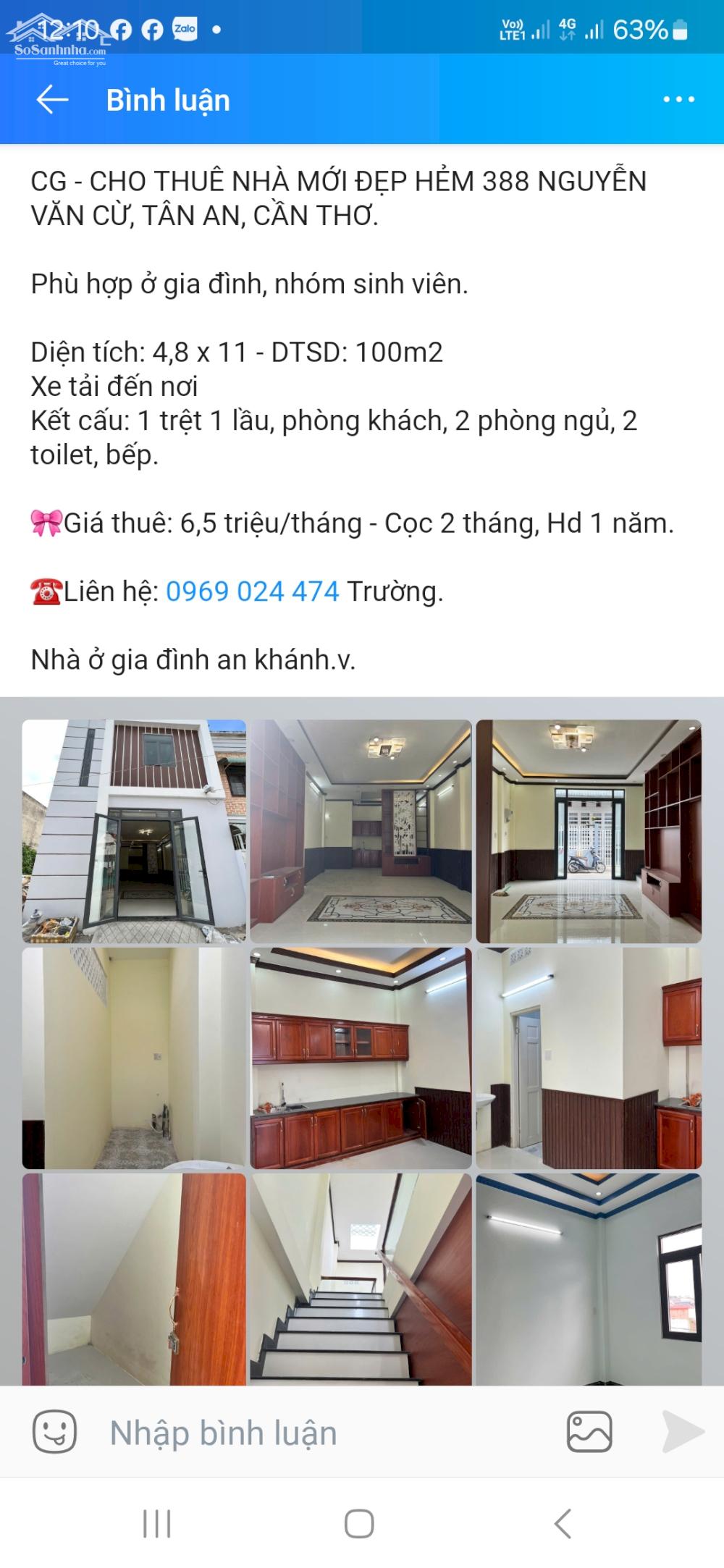
Task: Send the comment
Action: pyautogui.click(x=682, y=1432)
